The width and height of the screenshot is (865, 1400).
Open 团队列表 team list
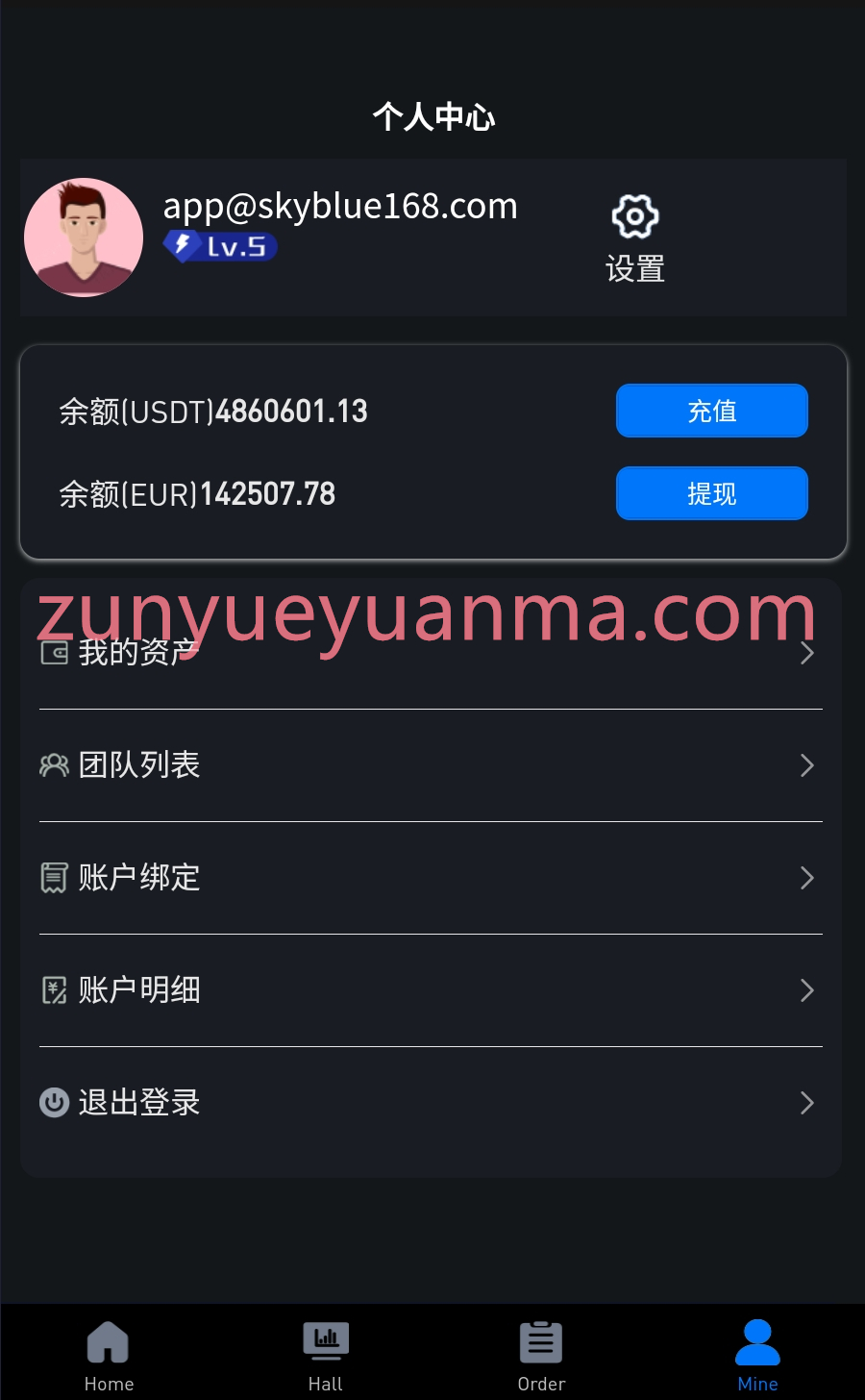(x=431, y=765)
